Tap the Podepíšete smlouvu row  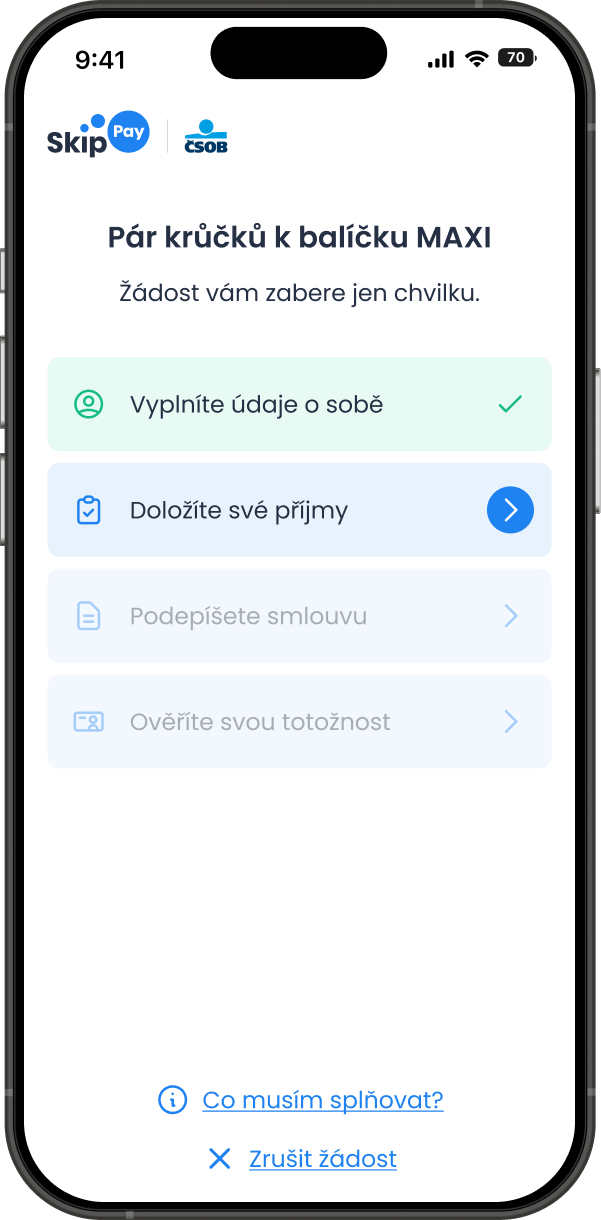click(x=299, y=616)
